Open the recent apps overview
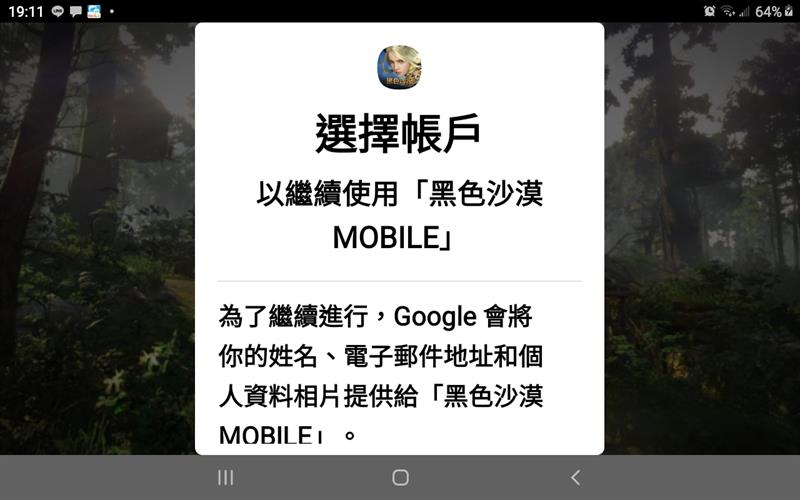The image size is (800, 500). [226, 478]
